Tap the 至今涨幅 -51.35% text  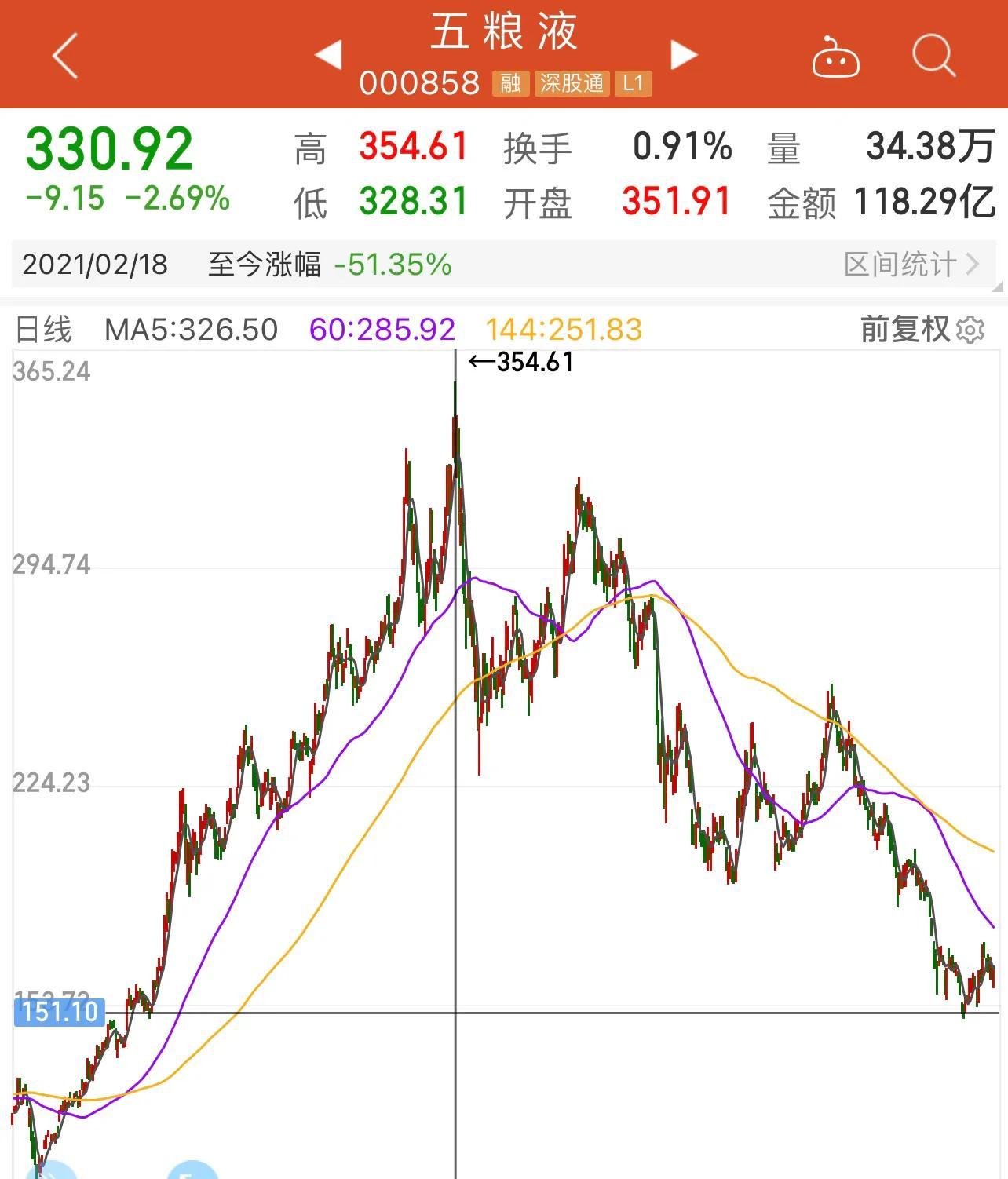(x=328, y=265)
